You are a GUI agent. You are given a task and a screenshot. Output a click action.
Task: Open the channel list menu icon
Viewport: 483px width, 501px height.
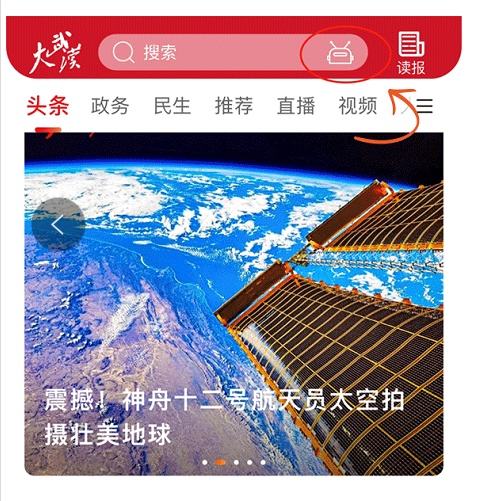pyautogui.click(x=425, y=106)
